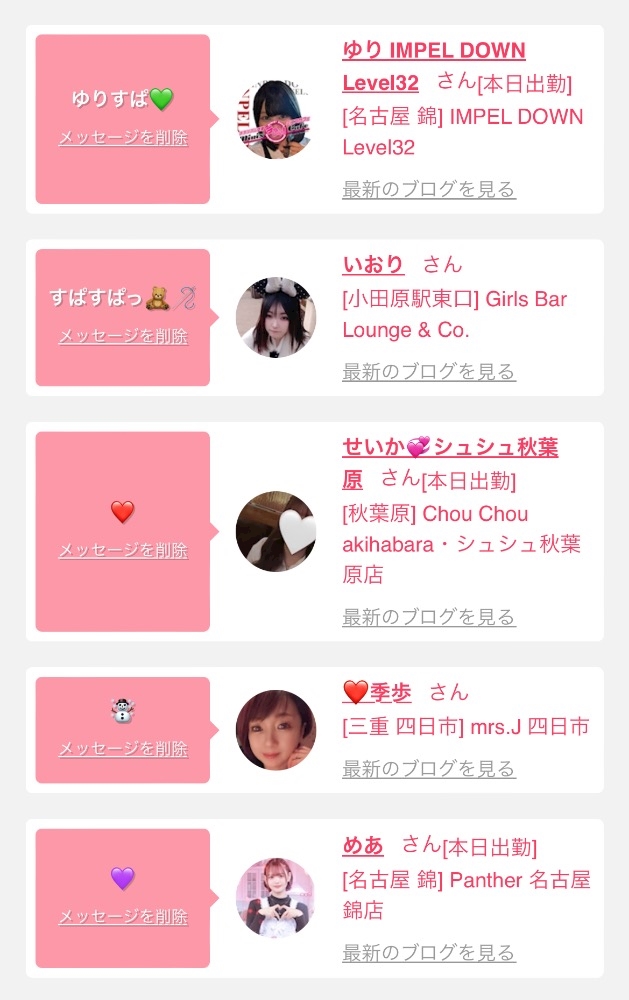View めあ's latest blog
Image resolution: width=629 pixels, height=1000 pixels.
(429, 953)
